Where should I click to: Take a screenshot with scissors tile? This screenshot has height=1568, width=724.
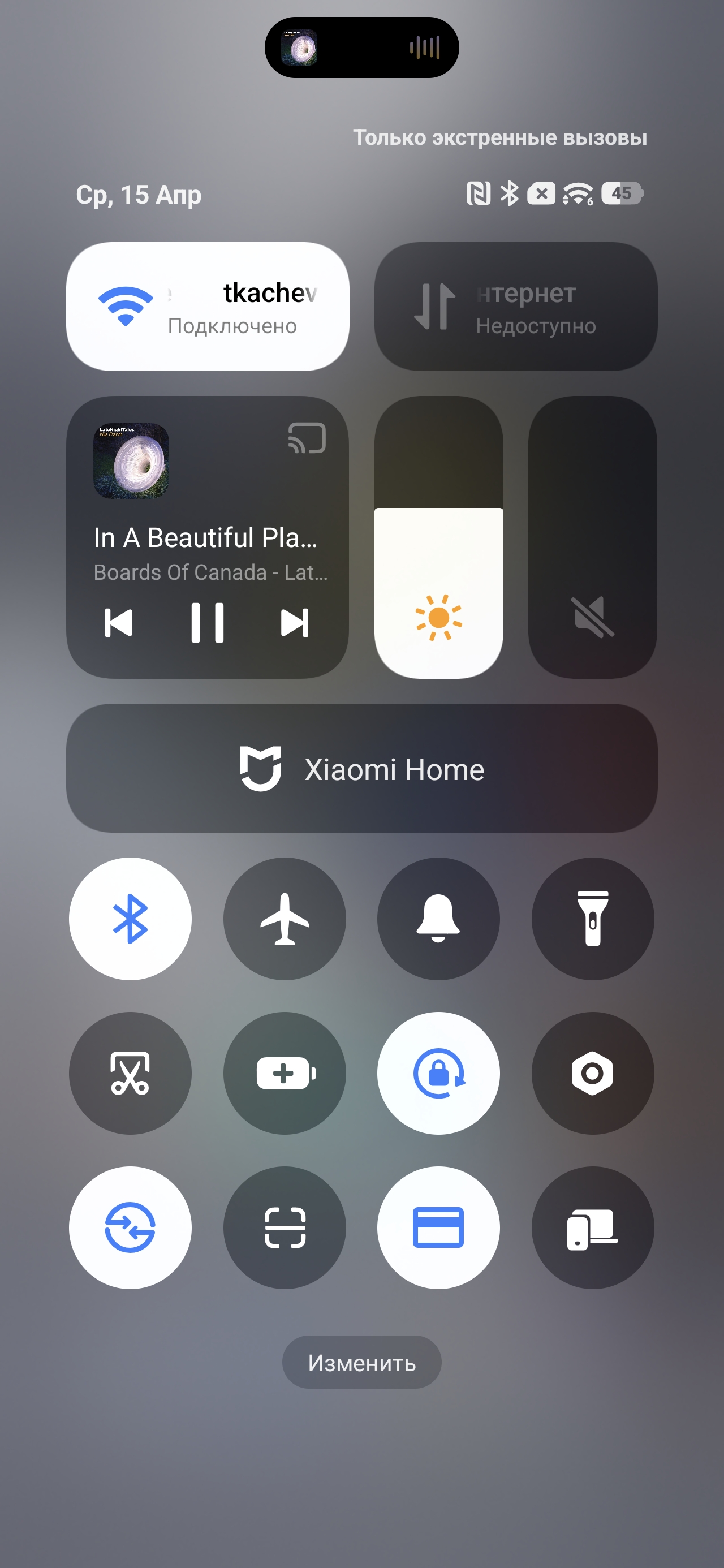pyautogui.click(x=130, y=1073)
